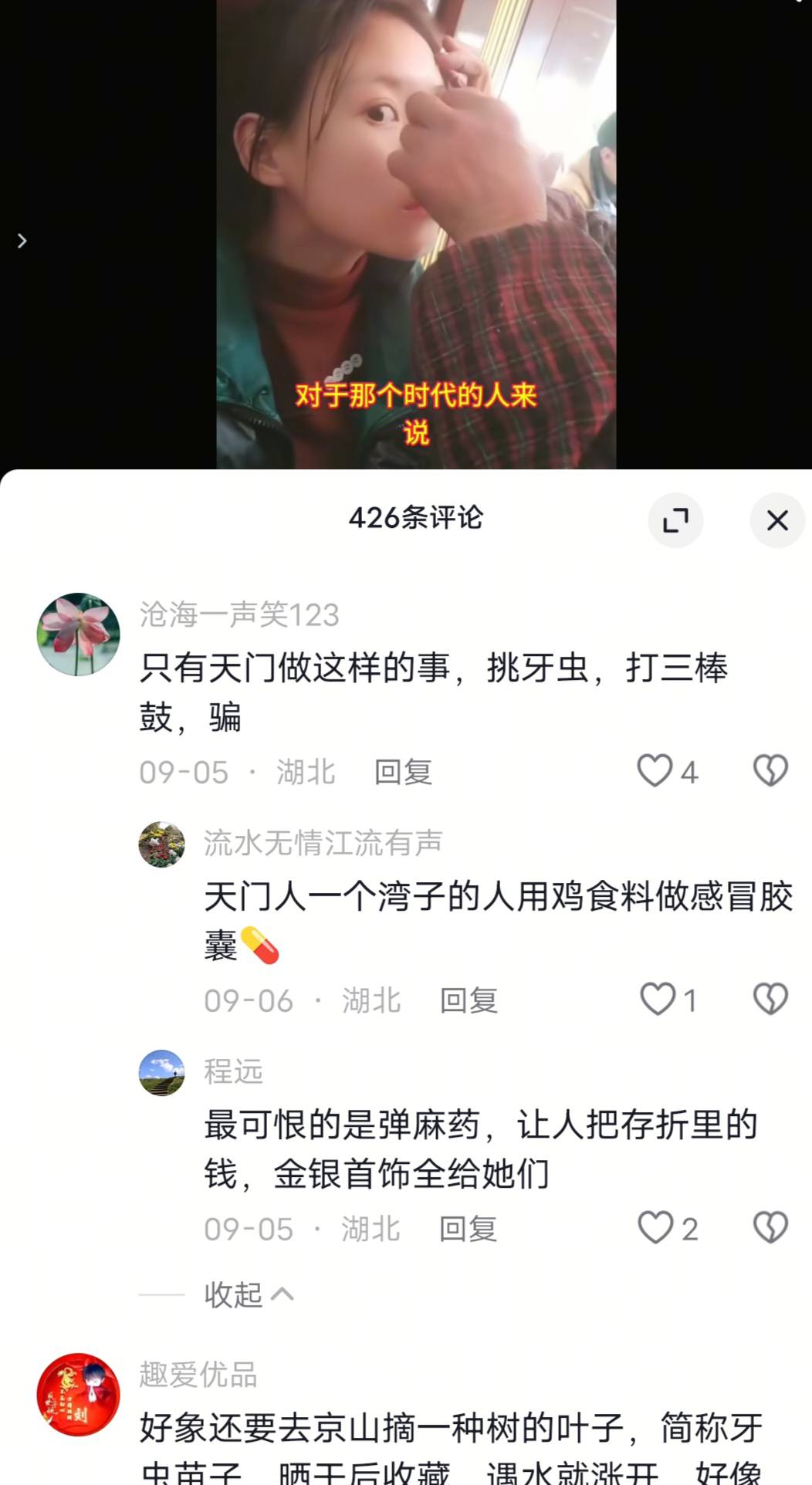View 流水无情江流有声's profile avatar

click(x=161, y=844)
